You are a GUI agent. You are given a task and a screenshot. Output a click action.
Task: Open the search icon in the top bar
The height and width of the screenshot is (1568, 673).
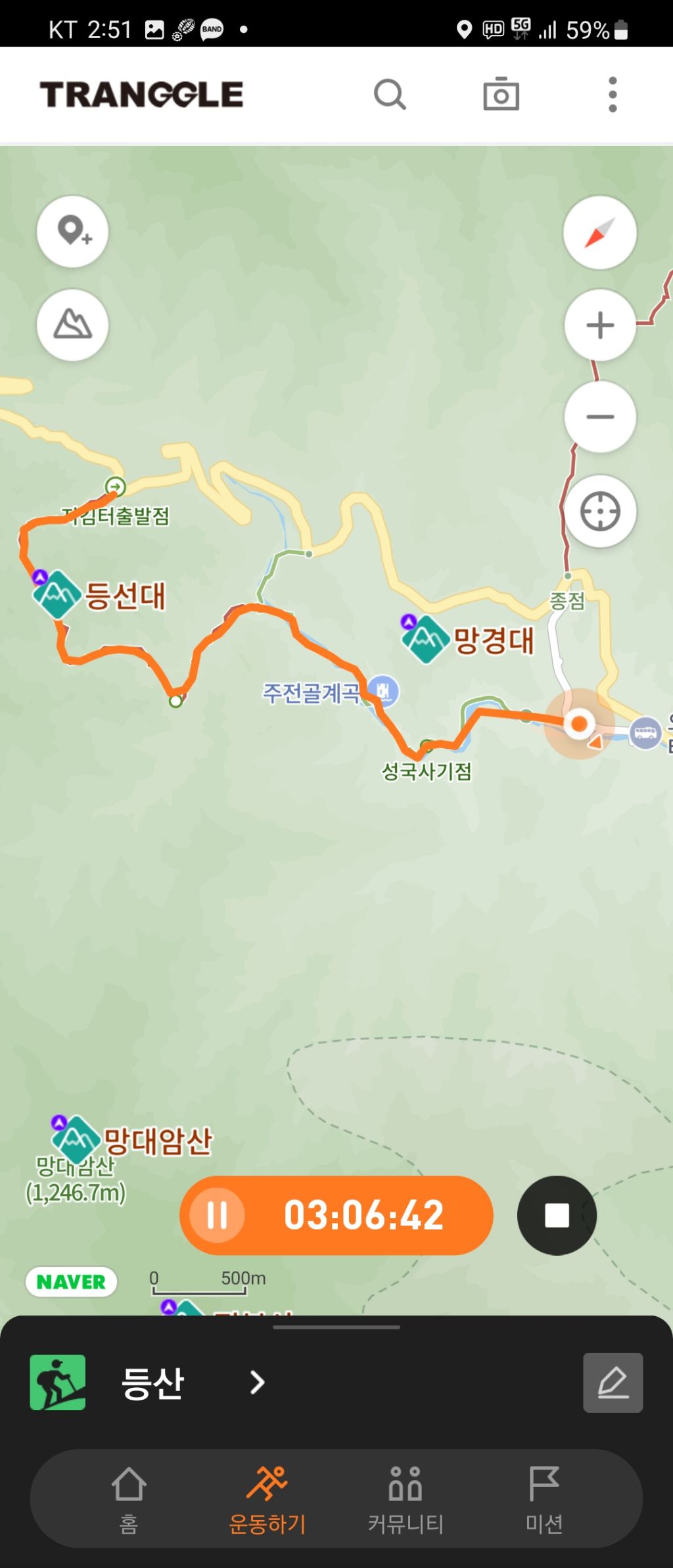[x=390, y=95]
